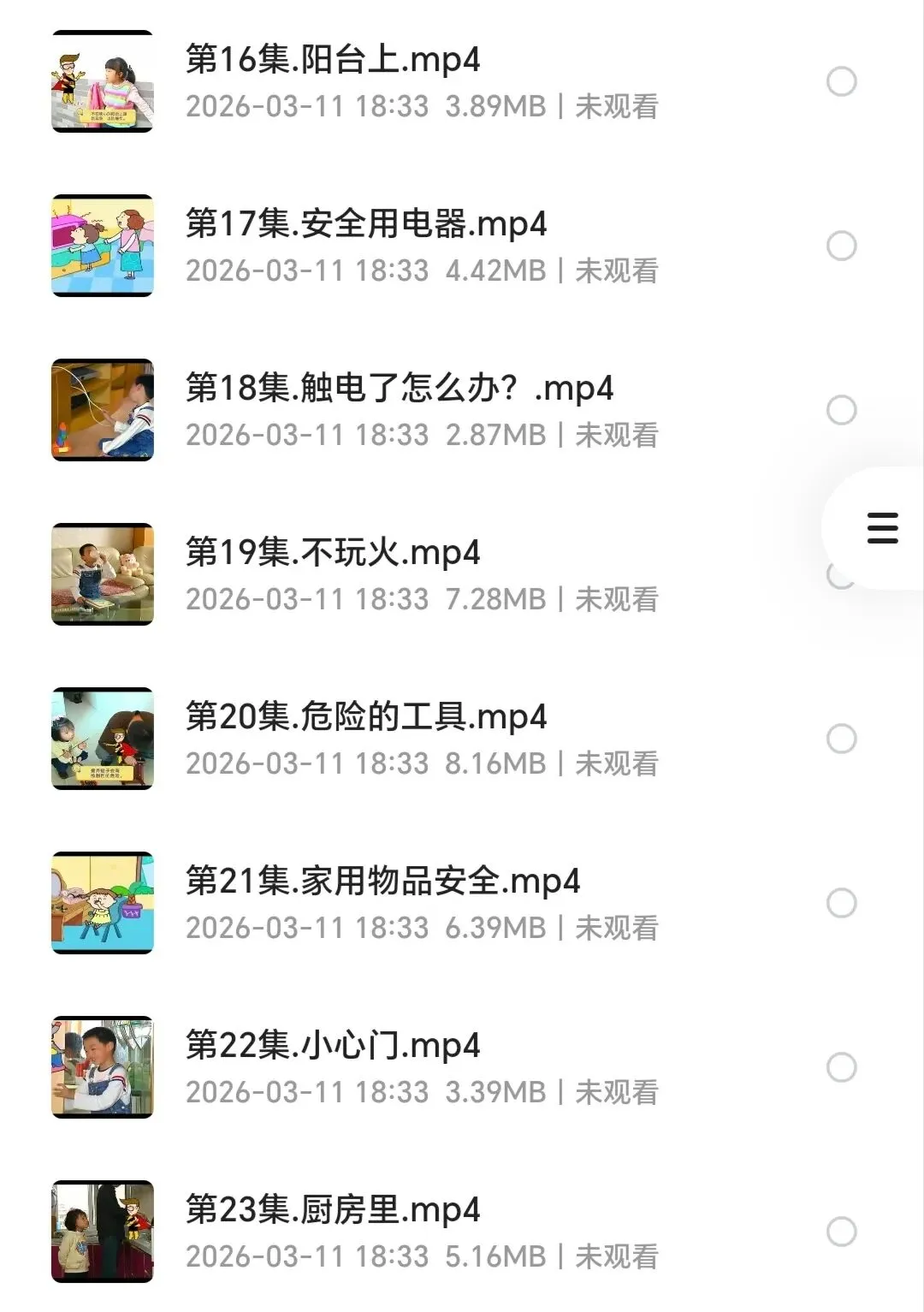Open video 第19集.不玩火.mp4
This screenshot has height=1312, width=924.
(332, 553)
